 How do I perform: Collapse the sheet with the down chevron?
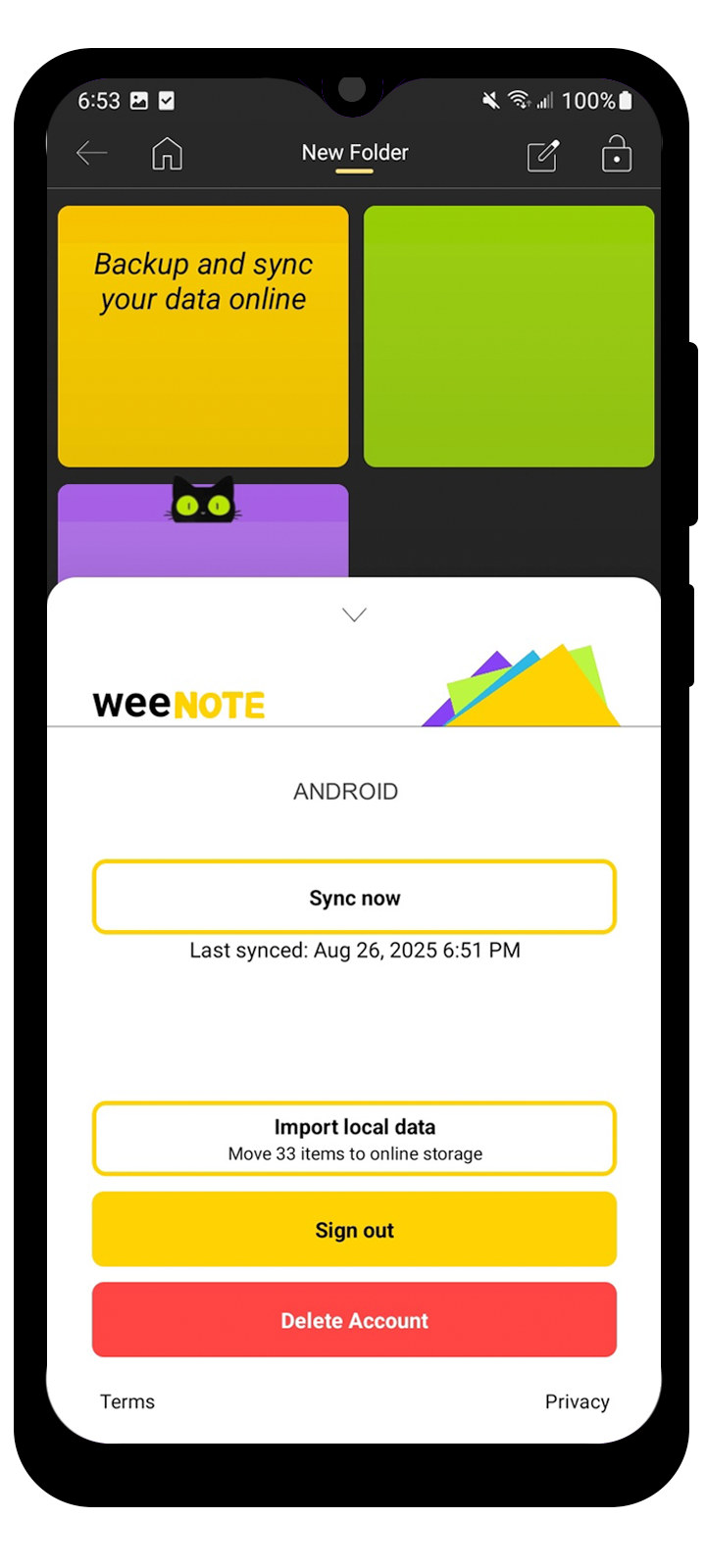click(354, 614)
